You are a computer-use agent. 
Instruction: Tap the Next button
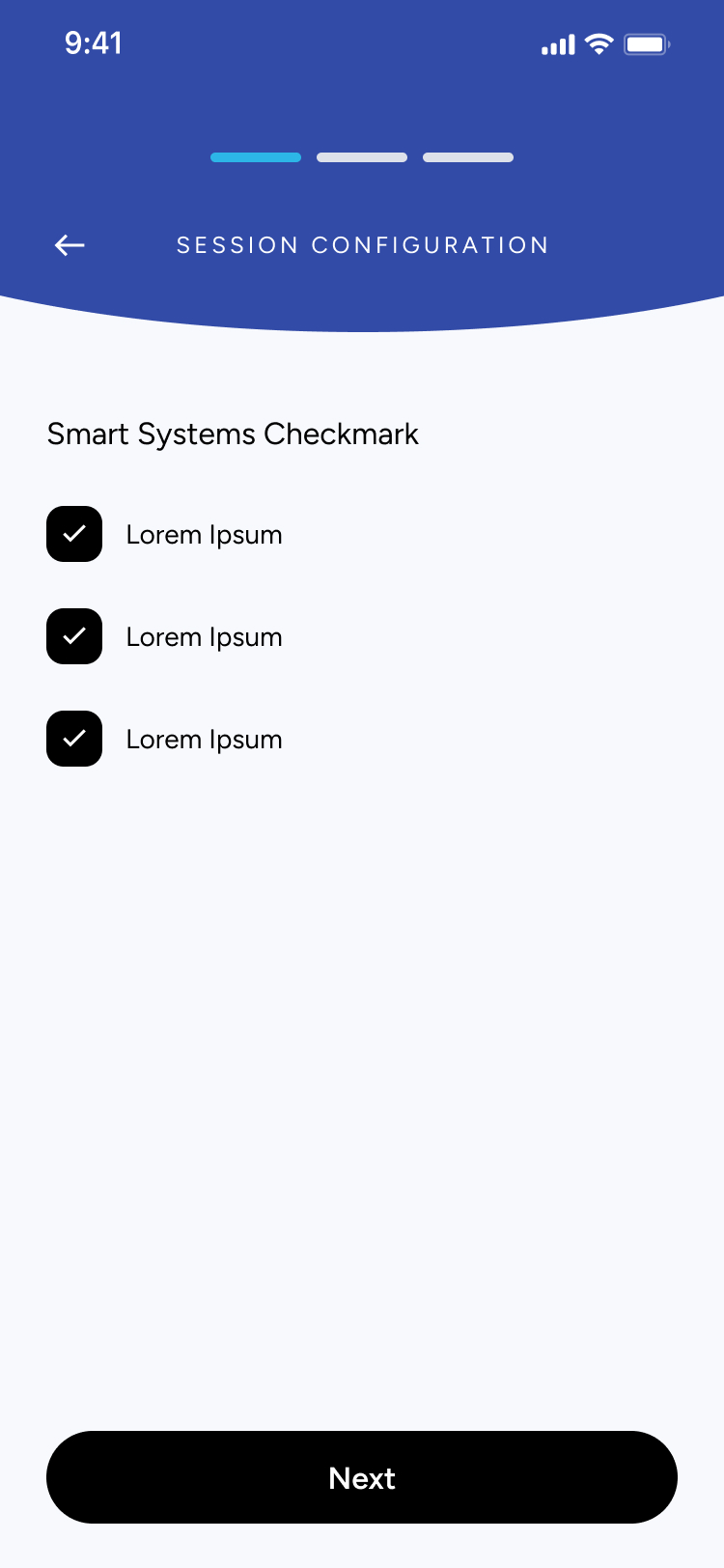tap(362, 1477)
